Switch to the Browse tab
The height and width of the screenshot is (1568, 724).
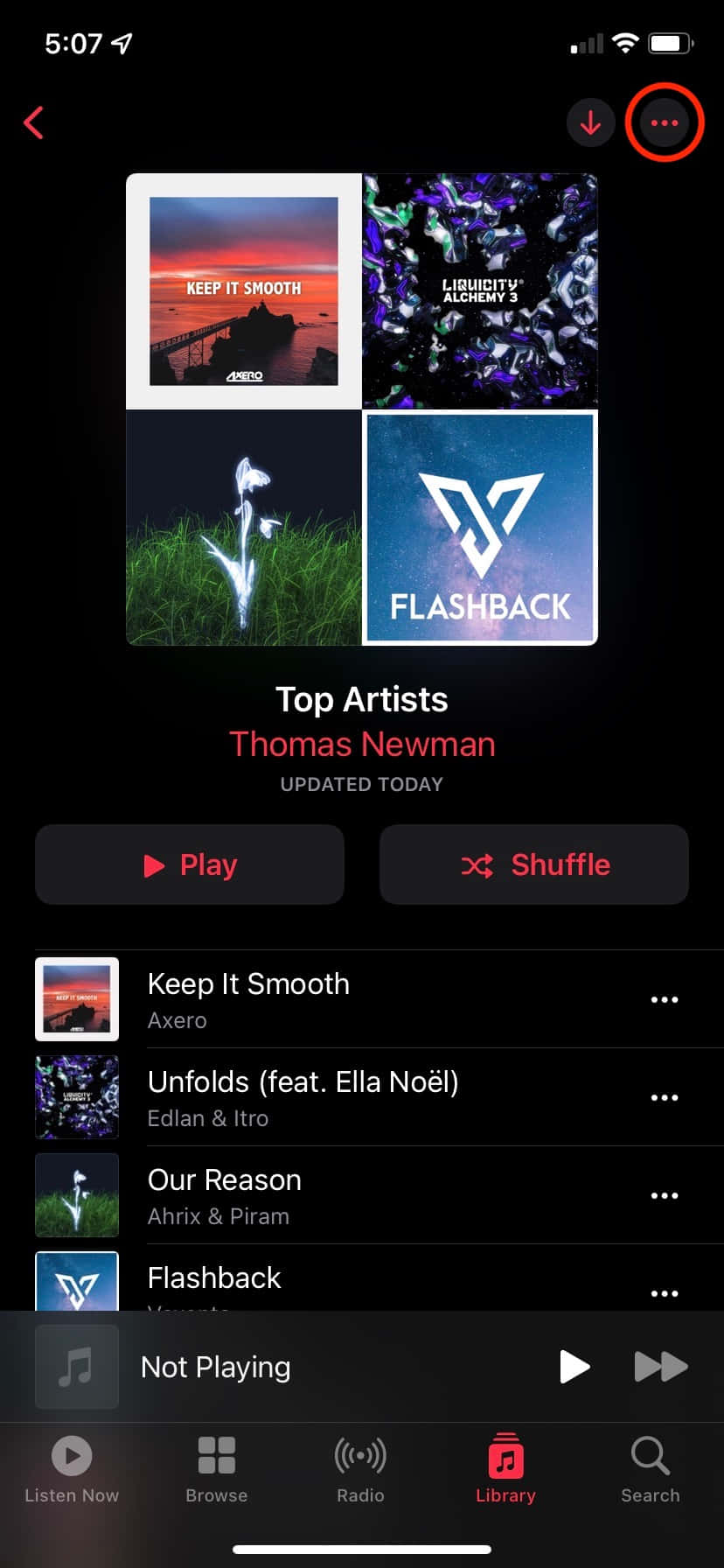tap(217, 1470)
